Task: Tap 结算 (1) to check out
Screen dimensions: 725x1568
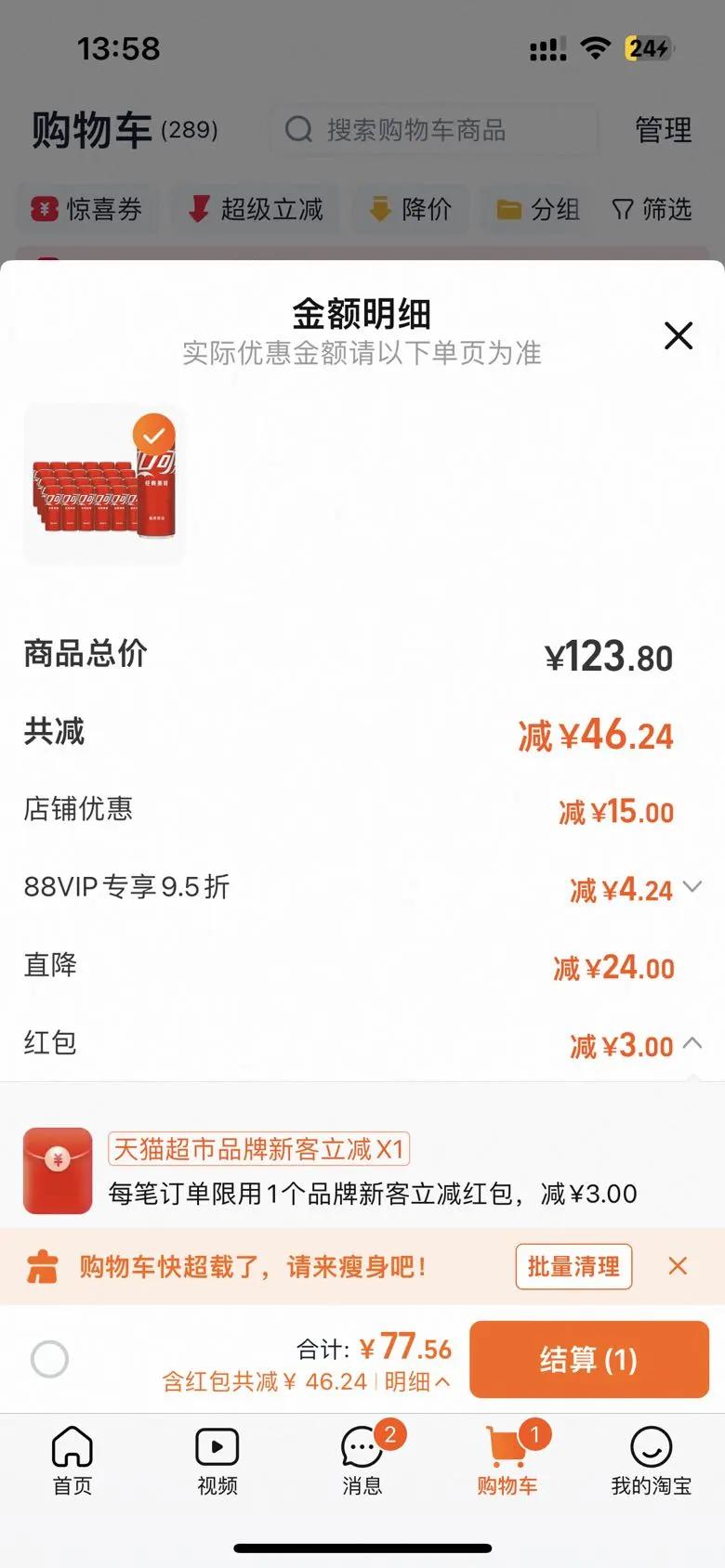Action: coord(589,1360)
